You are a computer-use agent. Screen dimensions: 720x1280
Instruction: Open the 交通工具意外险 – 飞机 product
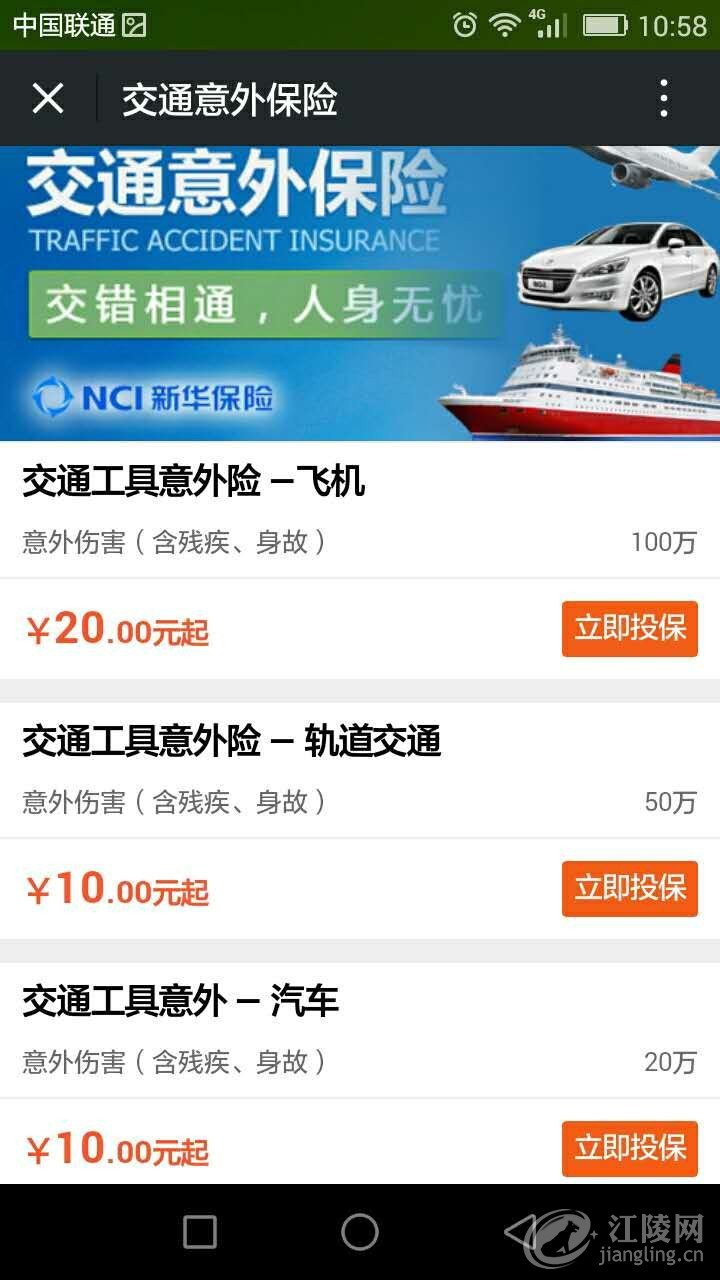[x=194, y=482]
